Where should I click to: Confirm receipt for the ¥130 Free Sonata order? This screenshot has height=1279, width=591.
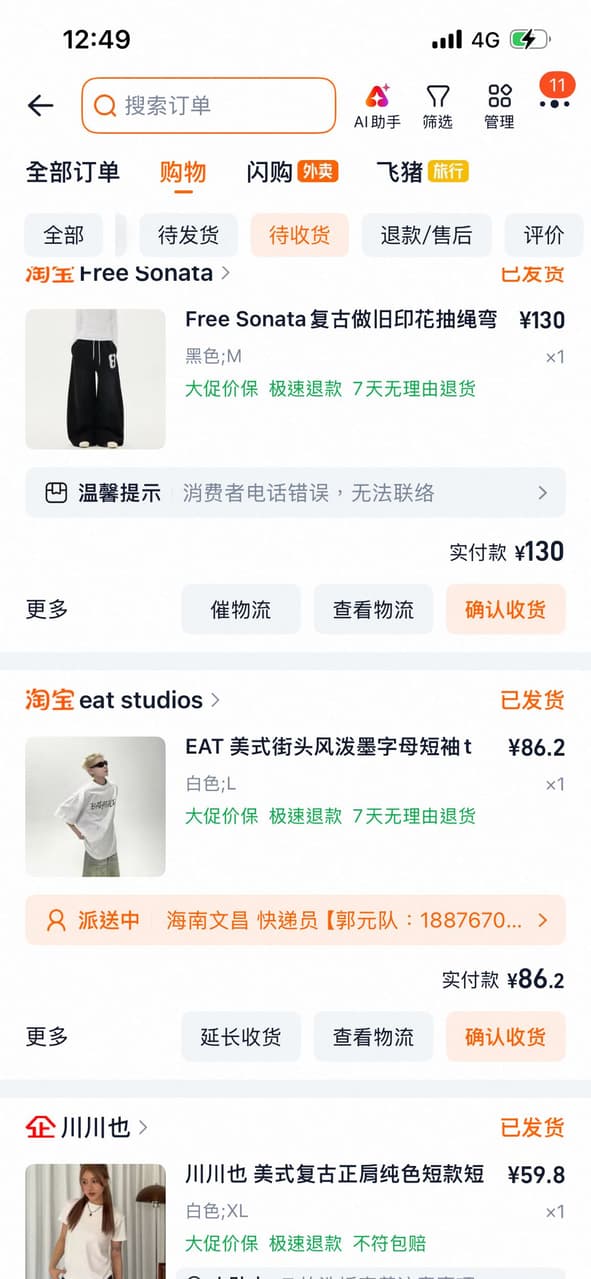505,609
